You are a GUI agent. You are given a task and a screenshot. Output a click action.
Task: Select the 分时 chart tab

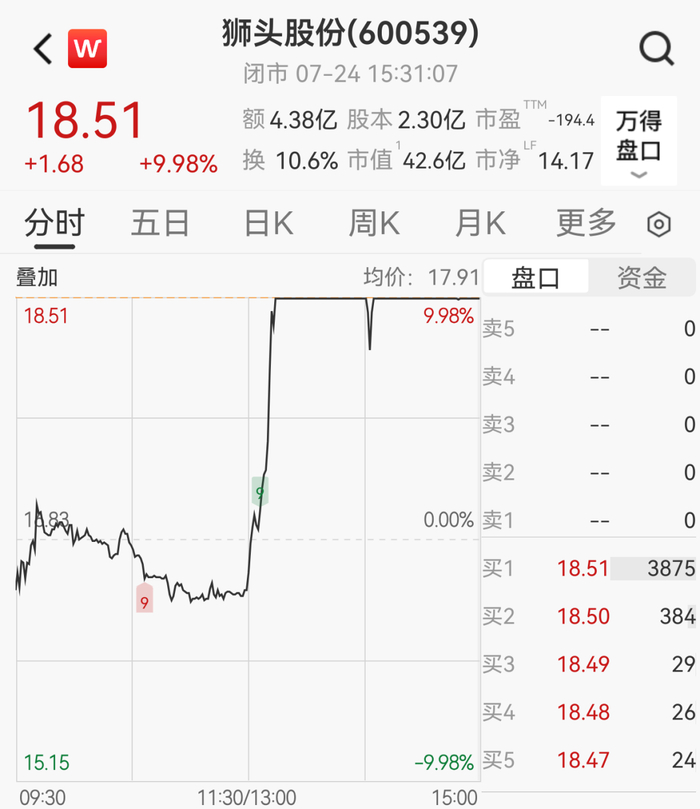click(x=55, y=223)
